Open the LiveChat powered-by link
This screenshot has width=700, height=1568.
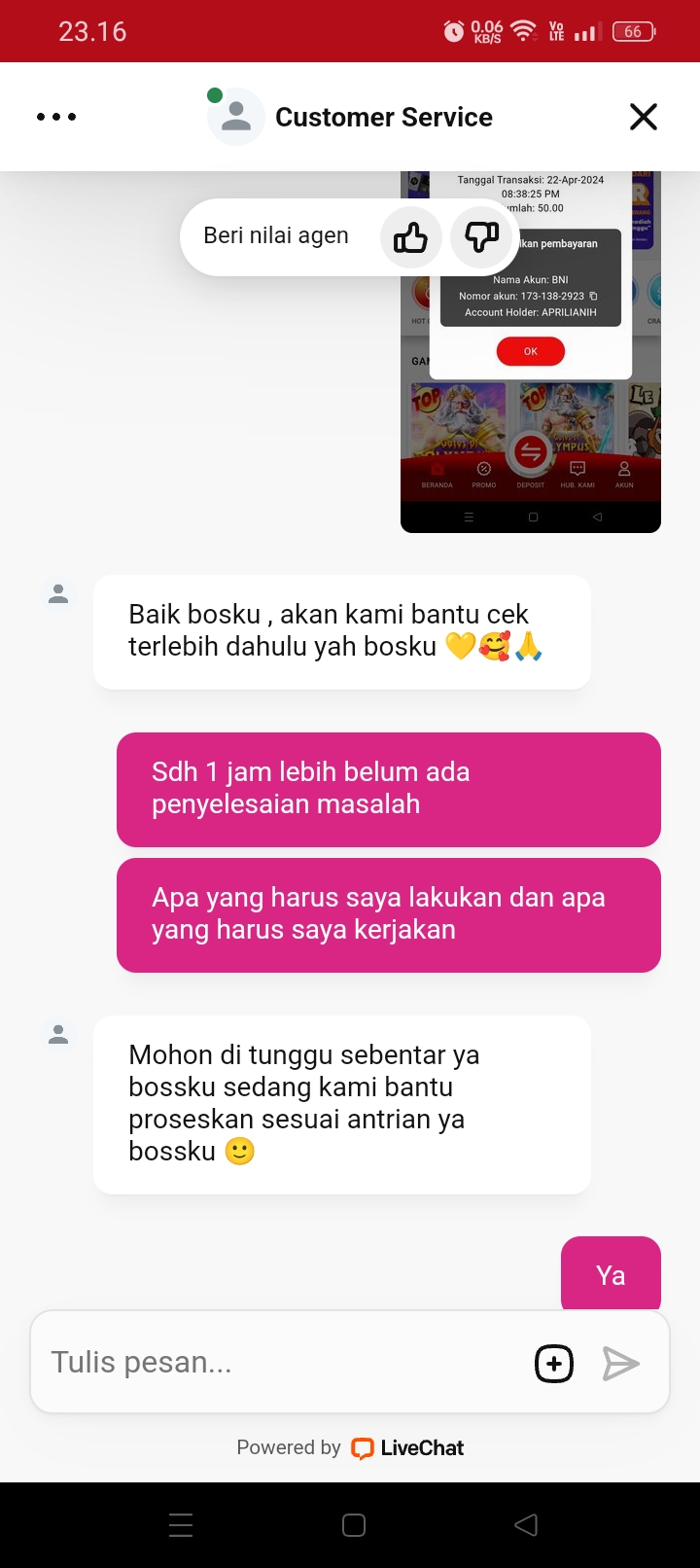click(x=408, y=1447)
